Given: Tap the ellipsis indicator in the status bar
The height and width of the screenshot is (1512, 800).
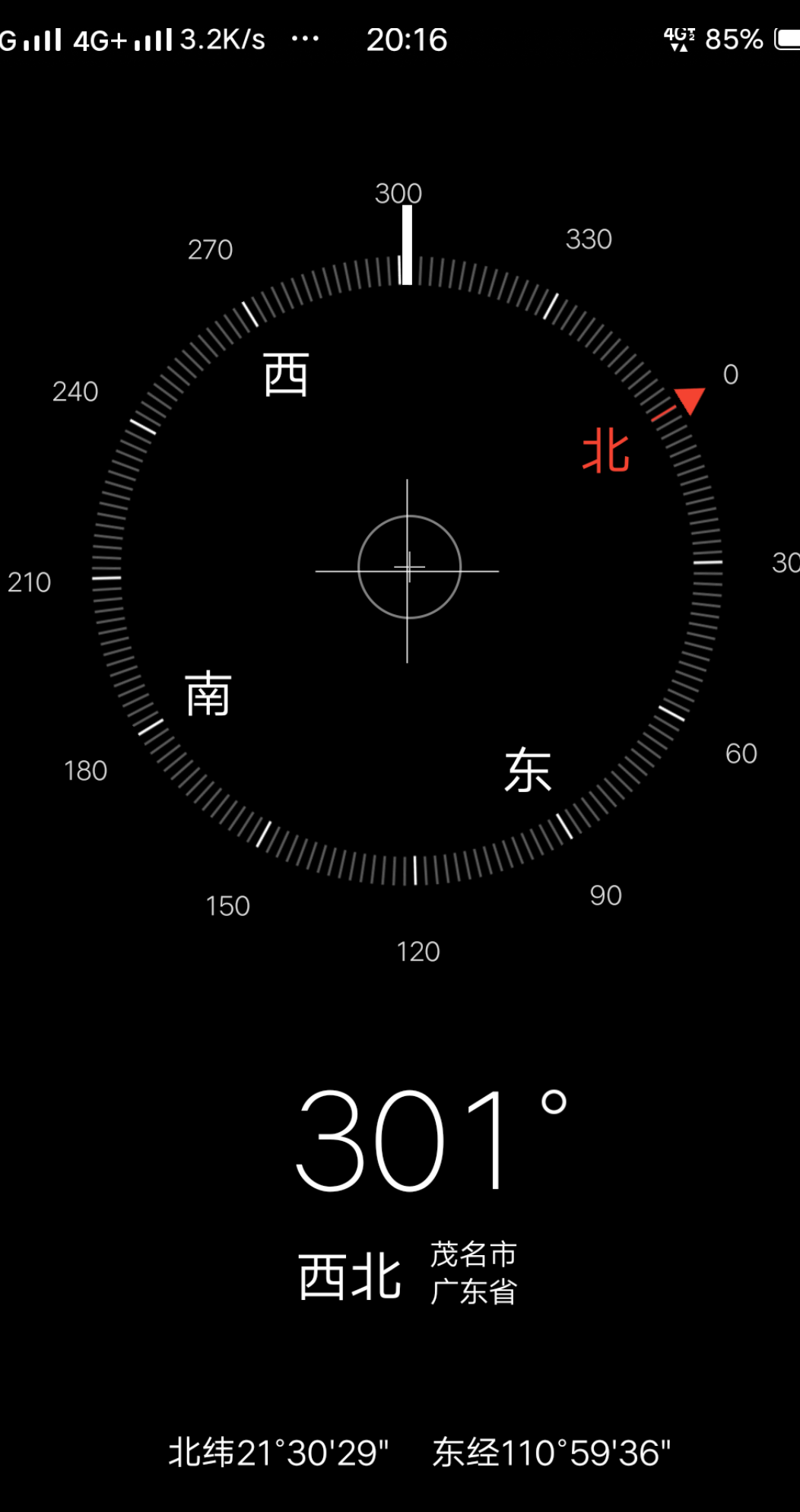Looking at the screenshot, I should tap(304, 40).
